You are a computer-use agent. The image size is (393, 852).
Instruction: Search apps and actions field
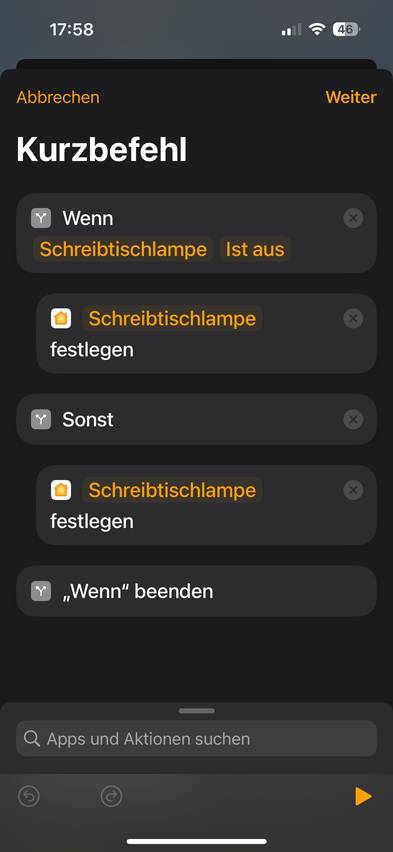[196, 738]
